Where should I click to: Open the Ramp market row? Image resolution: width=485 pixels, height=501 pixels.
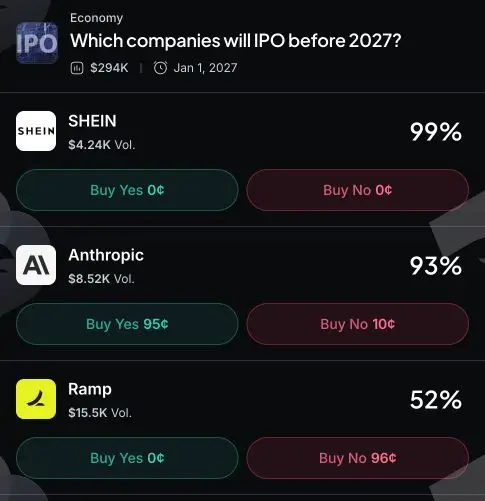[242, 399]
